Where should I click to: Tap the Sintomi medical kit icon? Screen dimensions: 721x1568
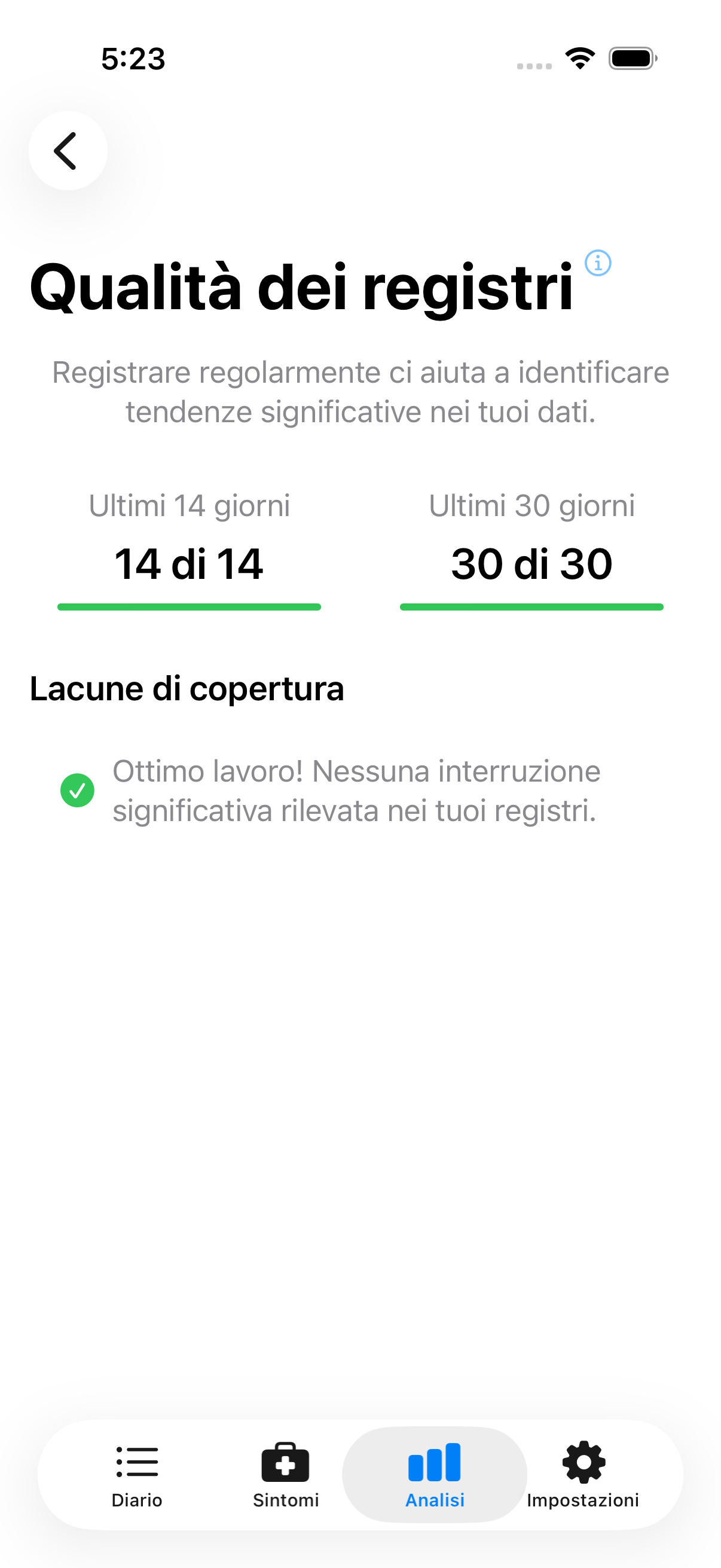point(285,1463)
